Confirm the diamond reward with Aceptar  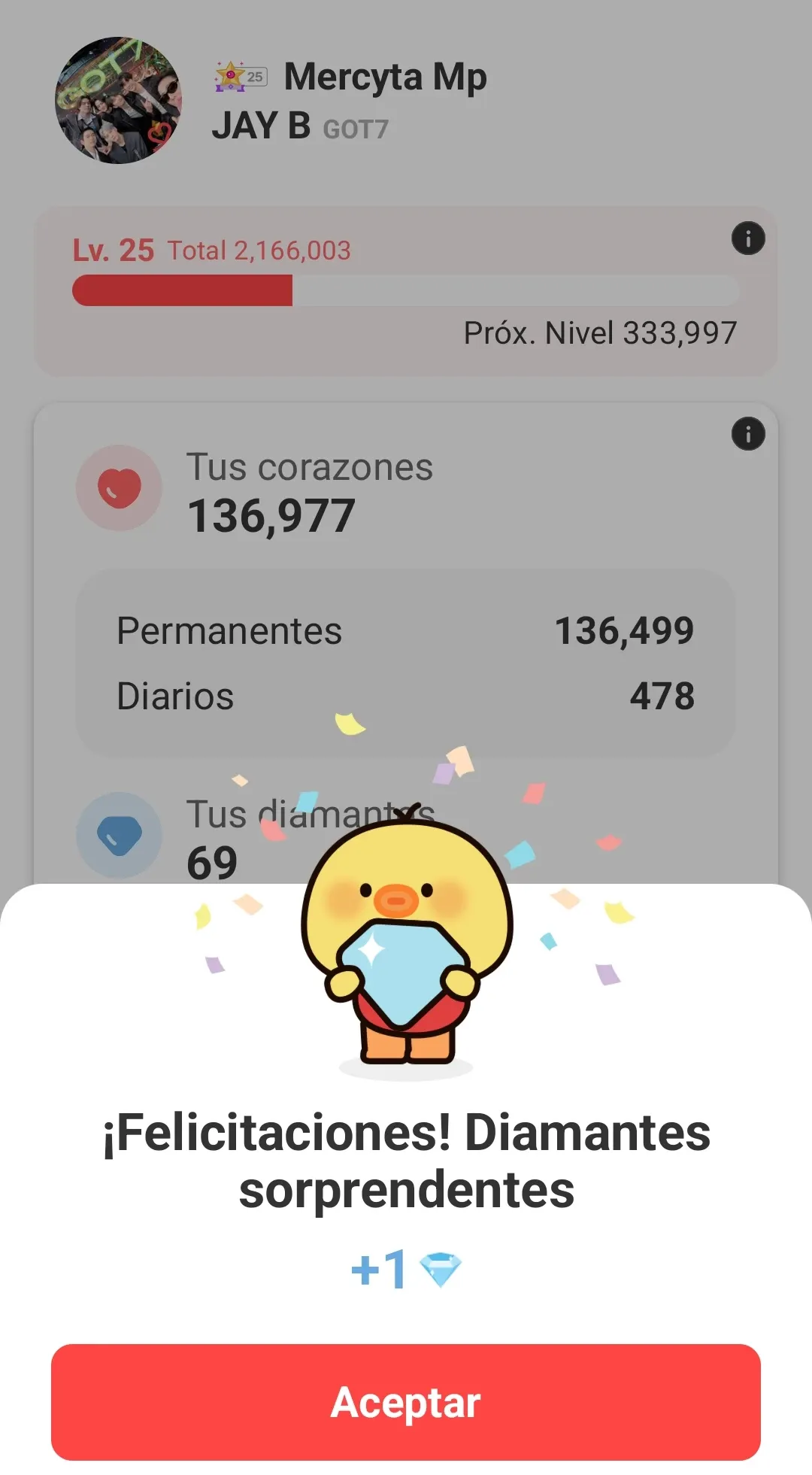406,1402
